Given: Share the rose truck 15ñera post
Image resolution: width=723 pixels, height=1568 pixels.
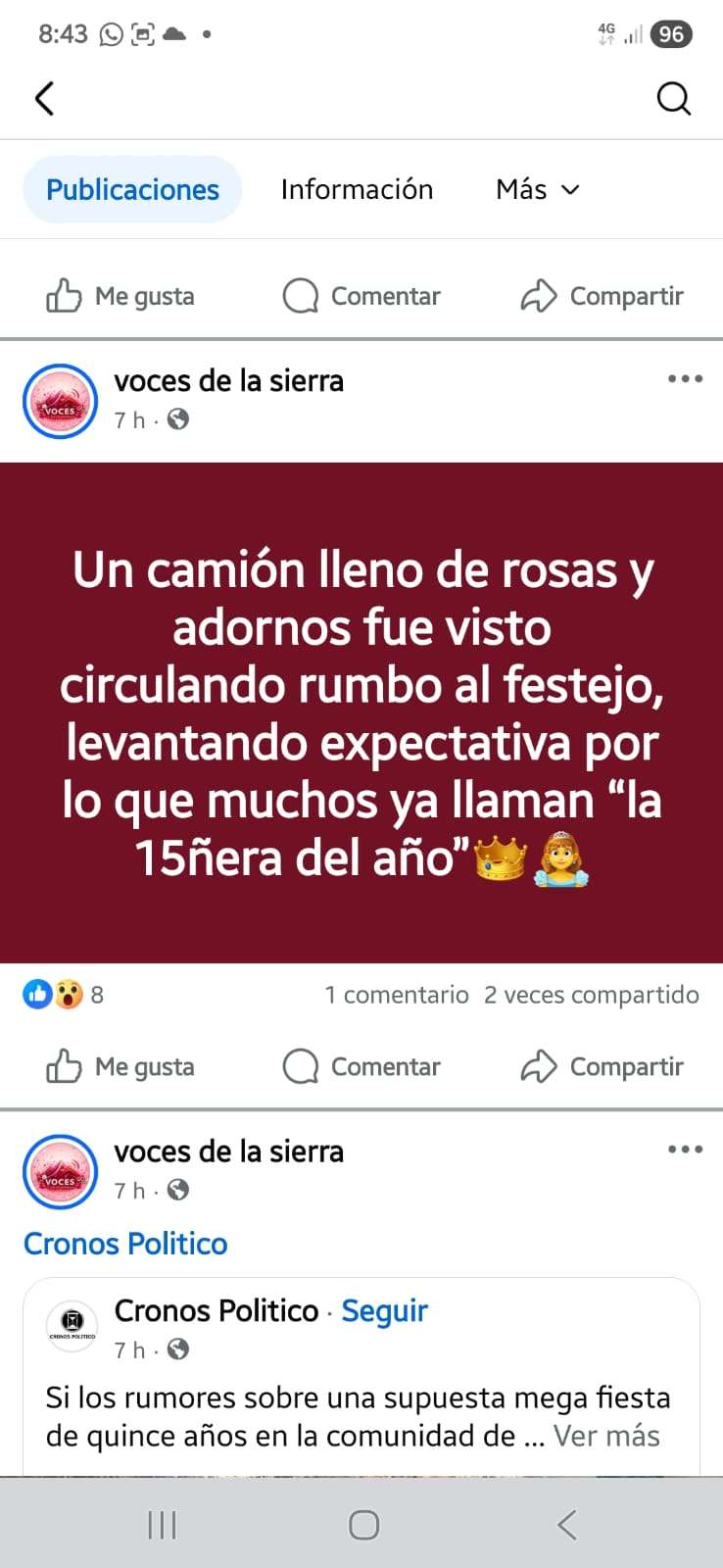Looking at the screenshot, I should tap(602, 1066).
